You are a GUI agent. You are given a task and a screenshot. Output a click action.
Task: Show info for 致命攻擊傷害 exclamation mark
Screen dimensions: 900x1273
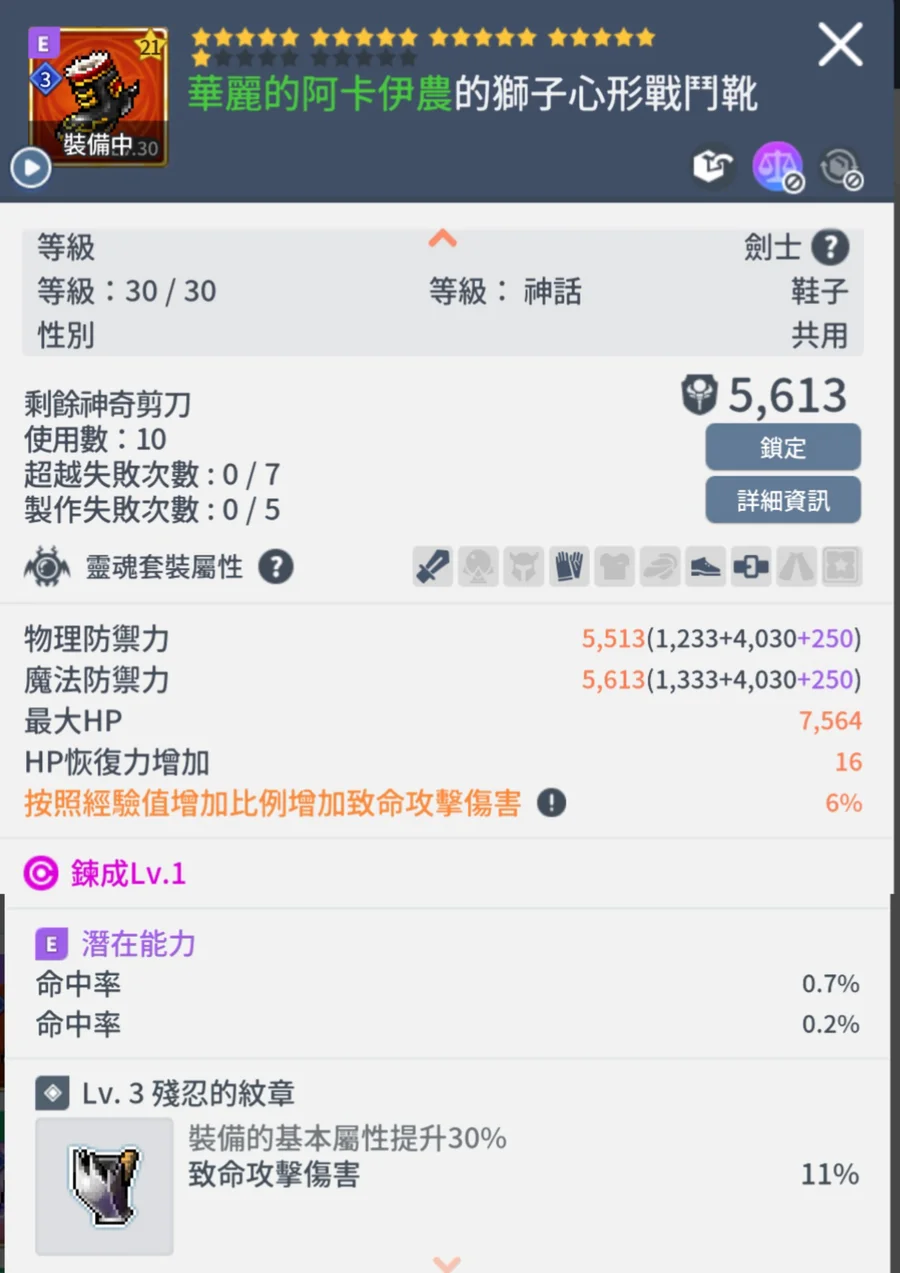coord(551,803)
